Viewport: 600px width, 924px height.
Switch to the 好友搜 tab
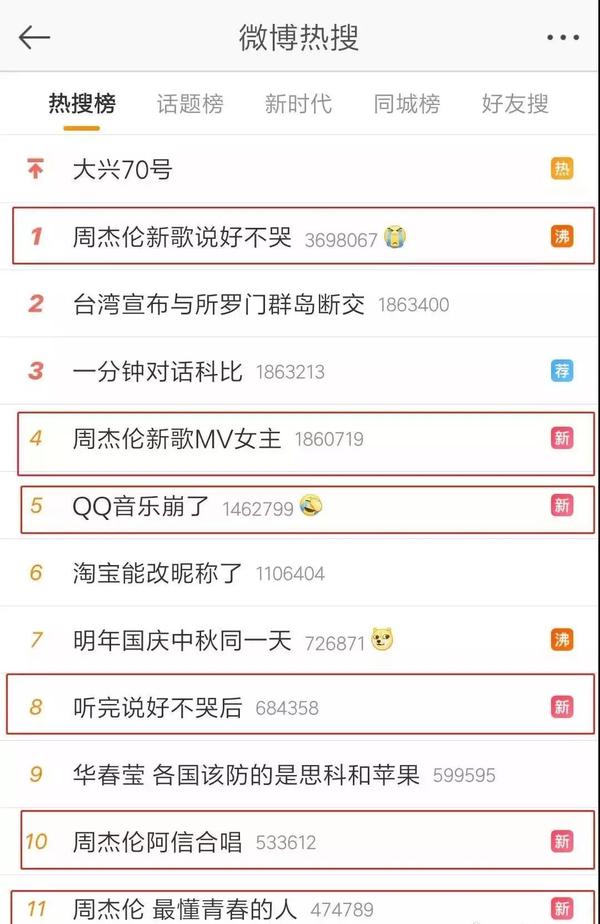click(515, 104)
